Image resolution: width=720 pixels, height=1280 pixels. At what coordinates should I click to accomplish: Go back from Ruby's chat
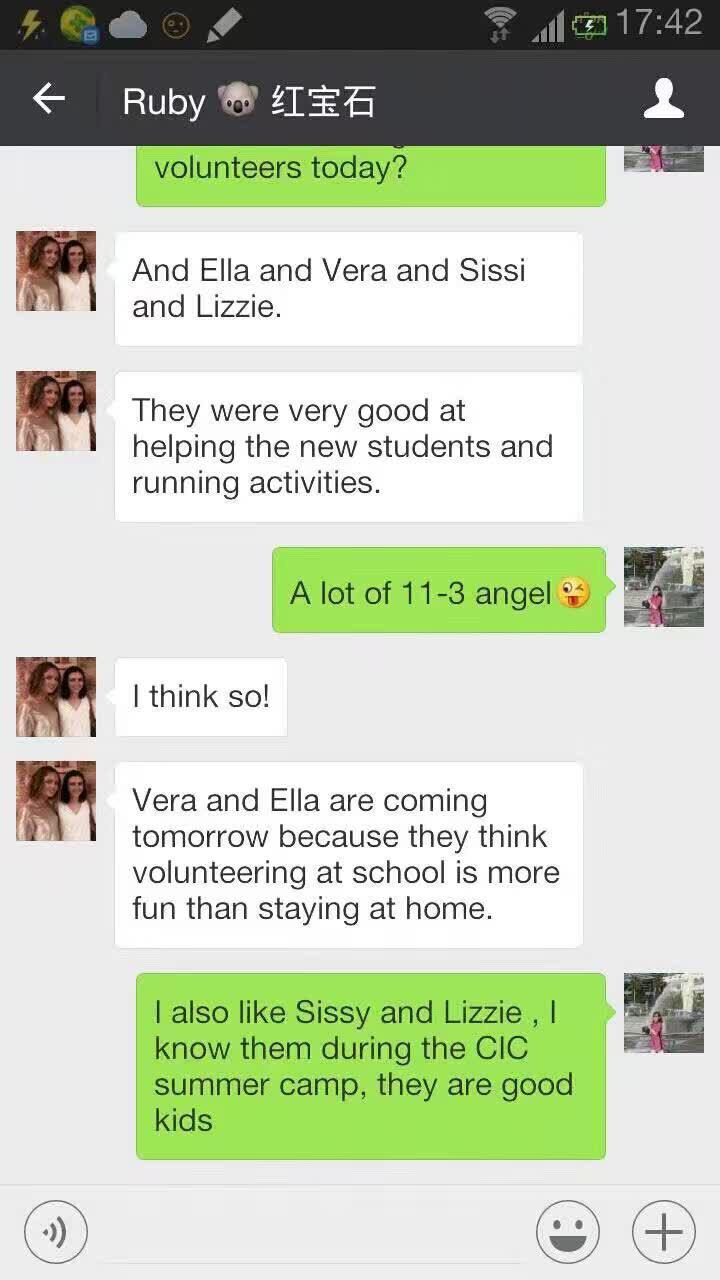pyautogui.click(x=48, y=99)
